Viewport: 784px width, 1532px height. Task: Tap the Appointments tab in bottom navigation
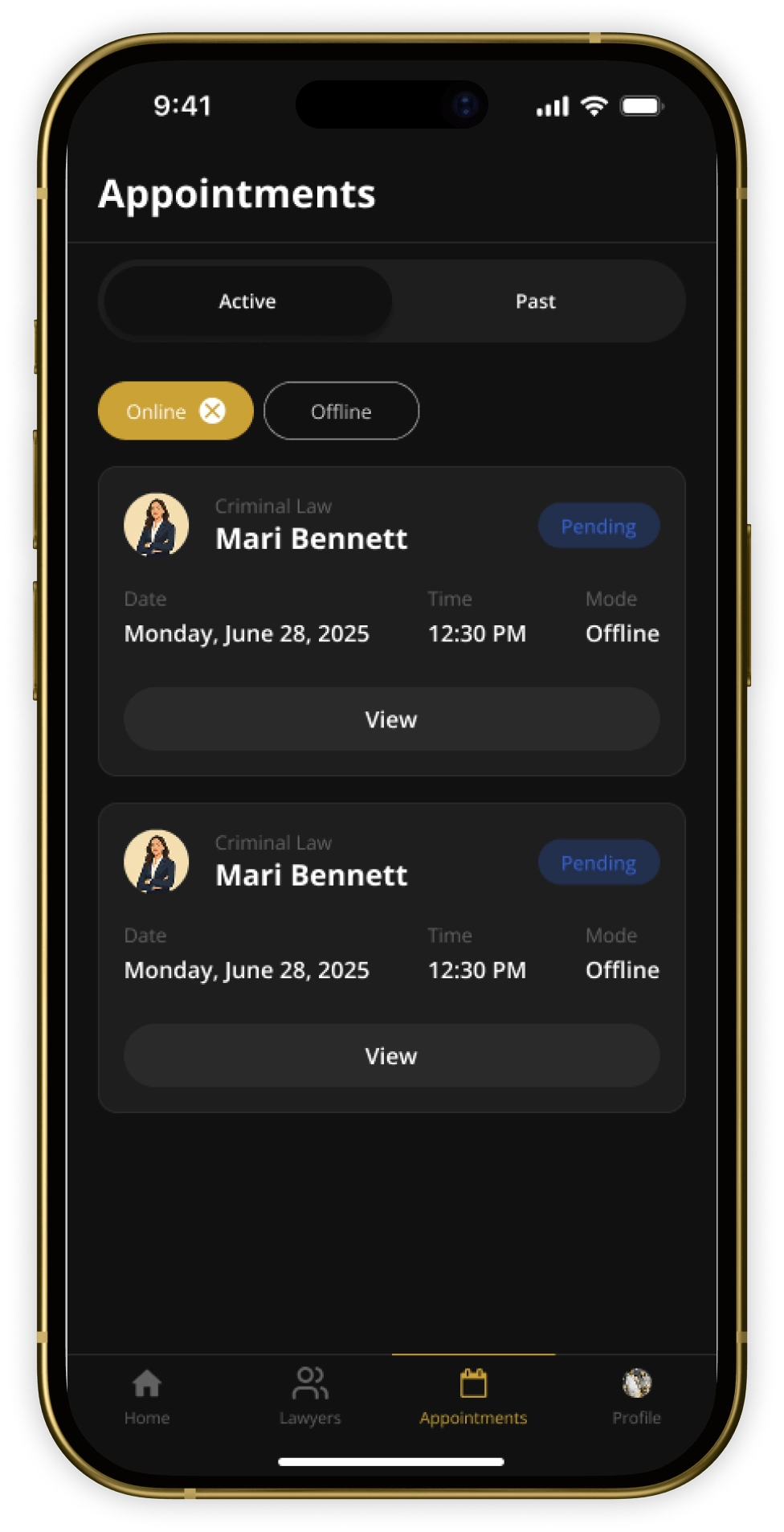pos(473,1397)
